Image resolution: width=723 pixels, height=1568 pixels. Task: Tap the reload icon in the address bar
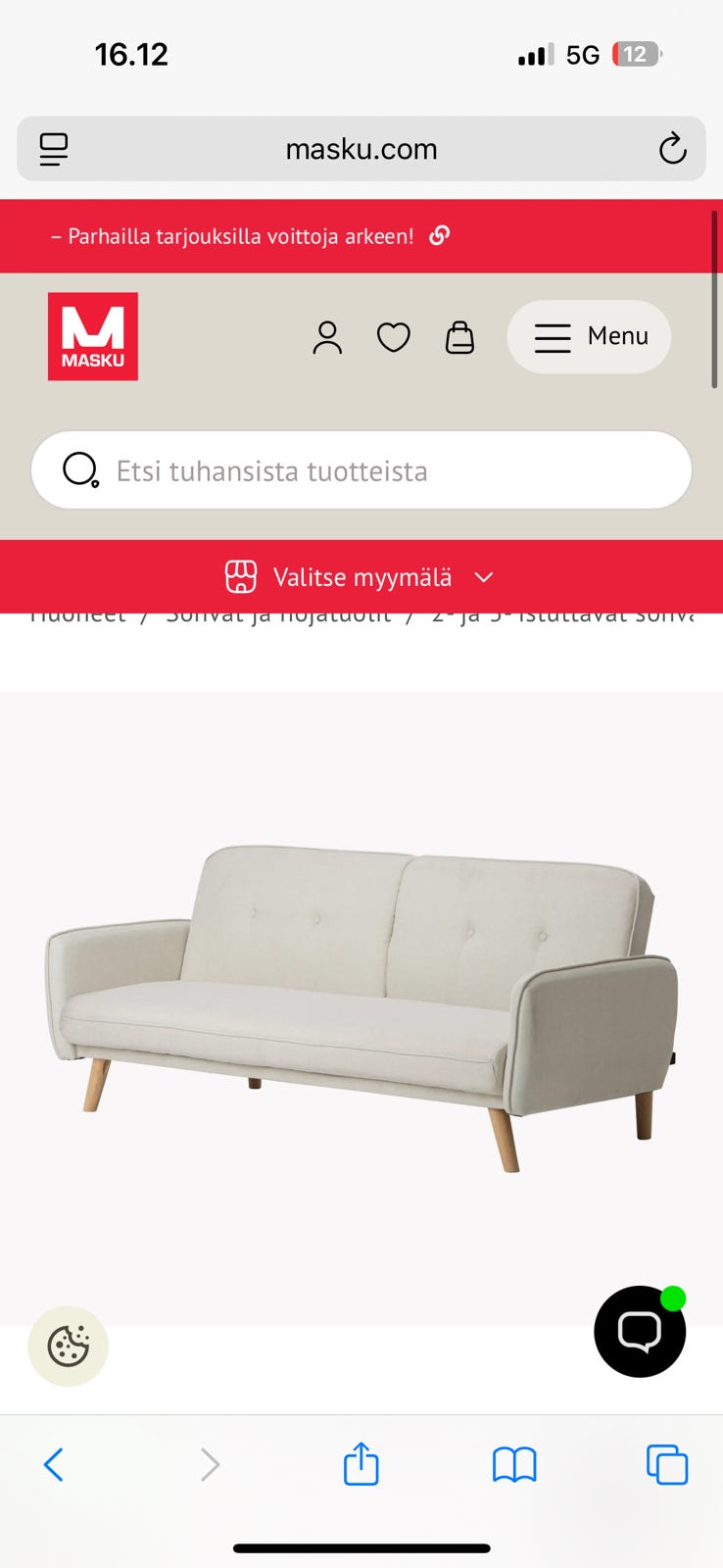pos(673,149)
